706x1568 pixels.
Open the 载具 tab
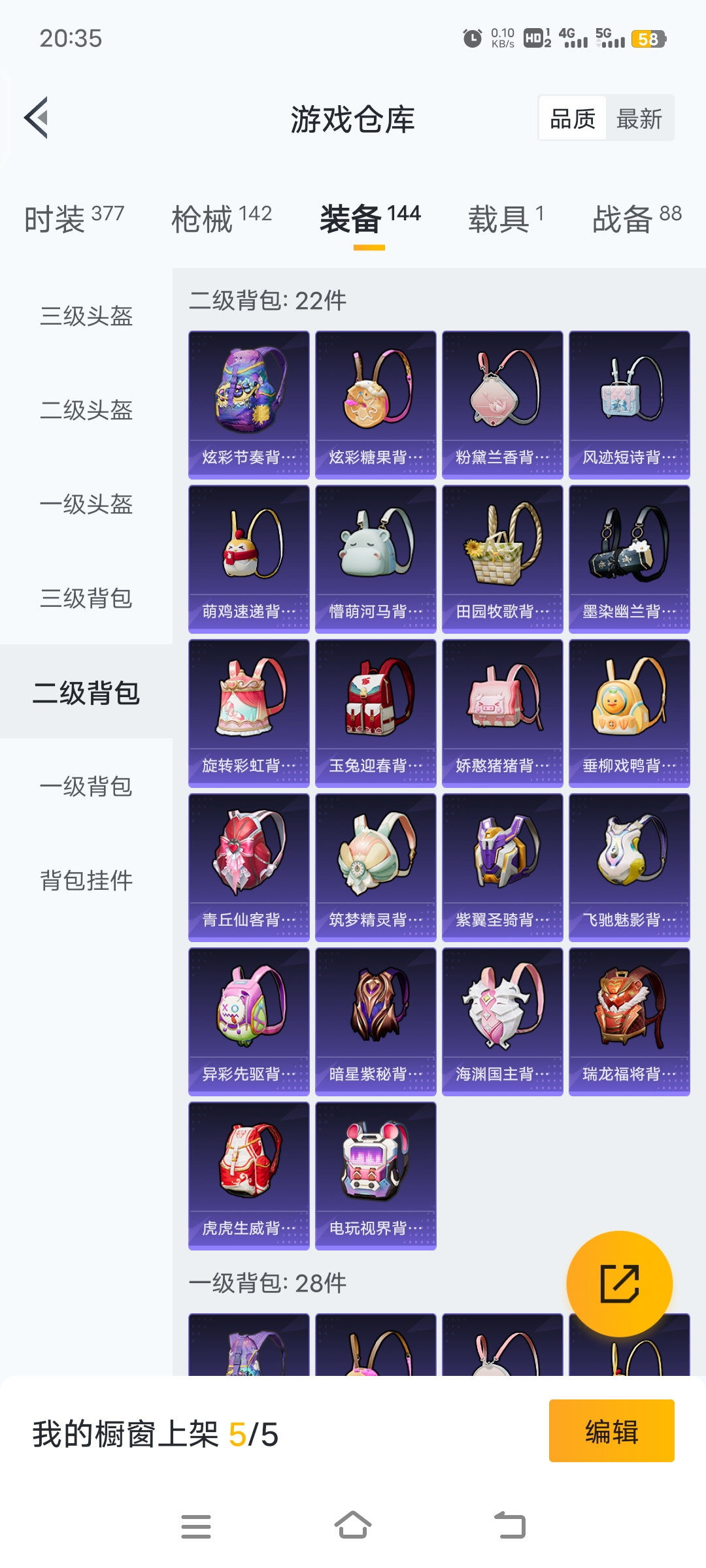[505, 218]
